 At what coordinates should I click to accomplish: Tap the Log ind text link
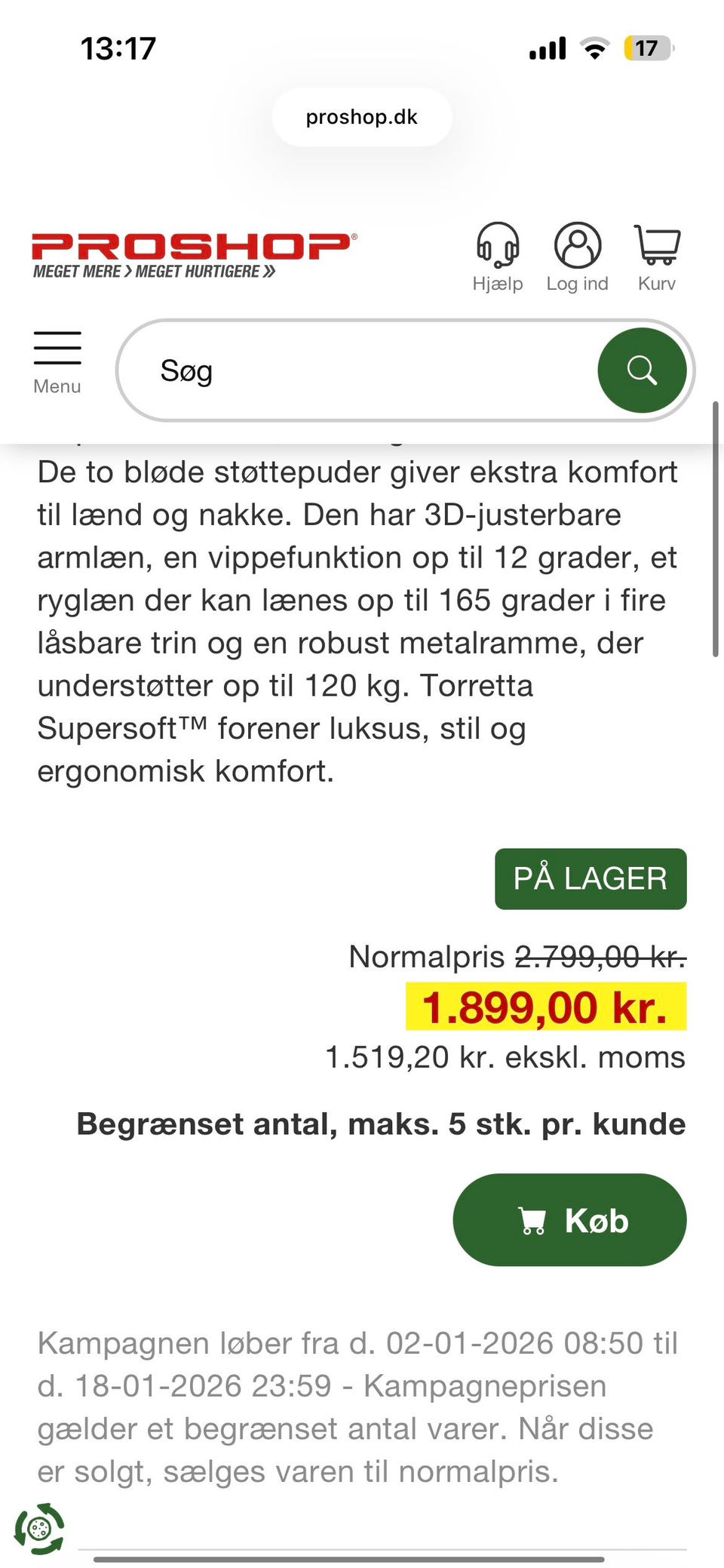[x=578, y=284]
